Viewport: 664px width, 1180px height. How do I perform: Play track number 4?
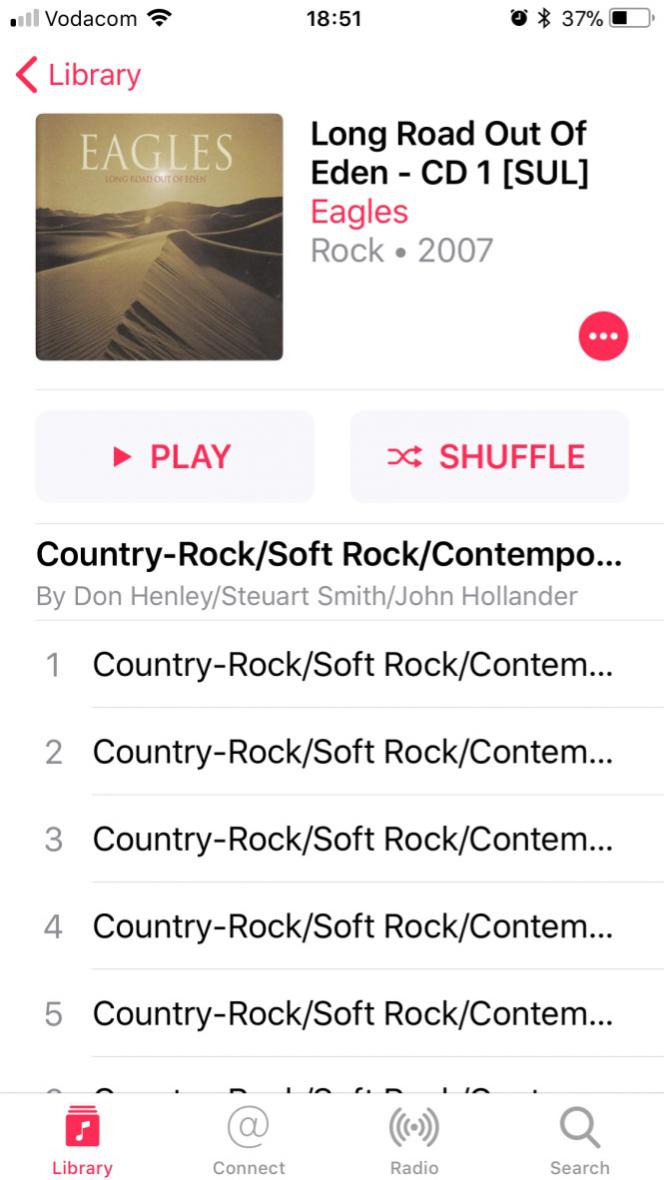(350, 927)
